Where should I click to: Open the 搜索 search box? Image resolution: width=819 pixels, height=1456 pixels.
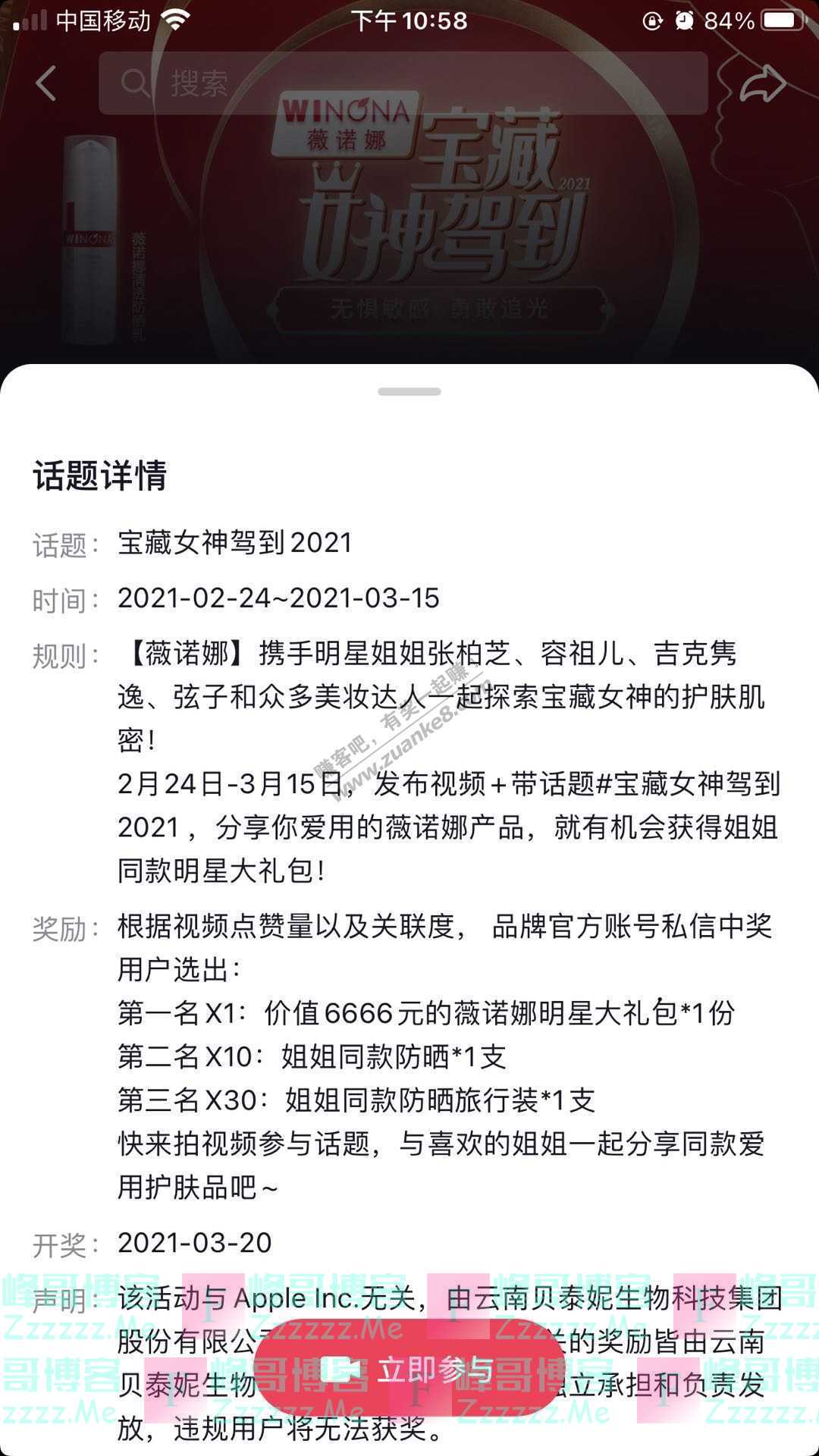(x=402, y=83)
